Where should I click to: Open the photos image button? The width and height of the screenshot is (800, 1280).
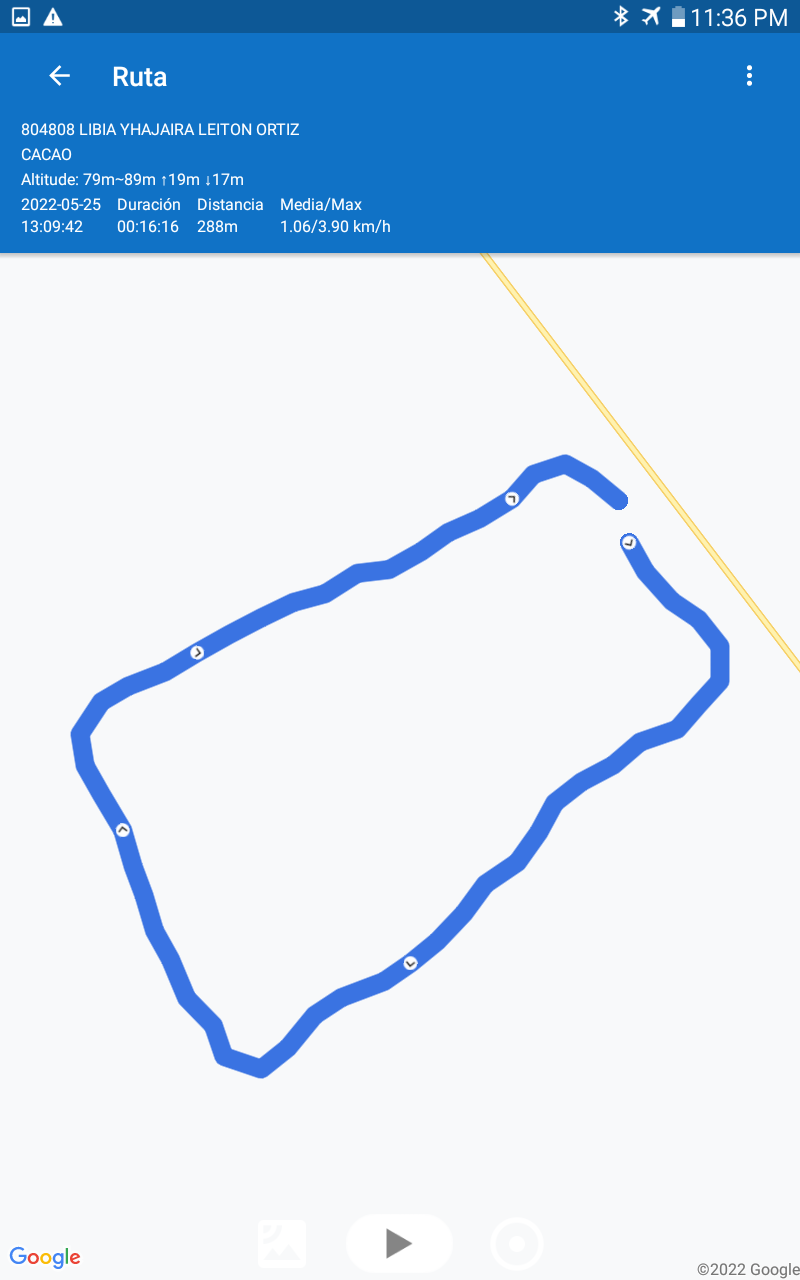tap(282, 1244)
